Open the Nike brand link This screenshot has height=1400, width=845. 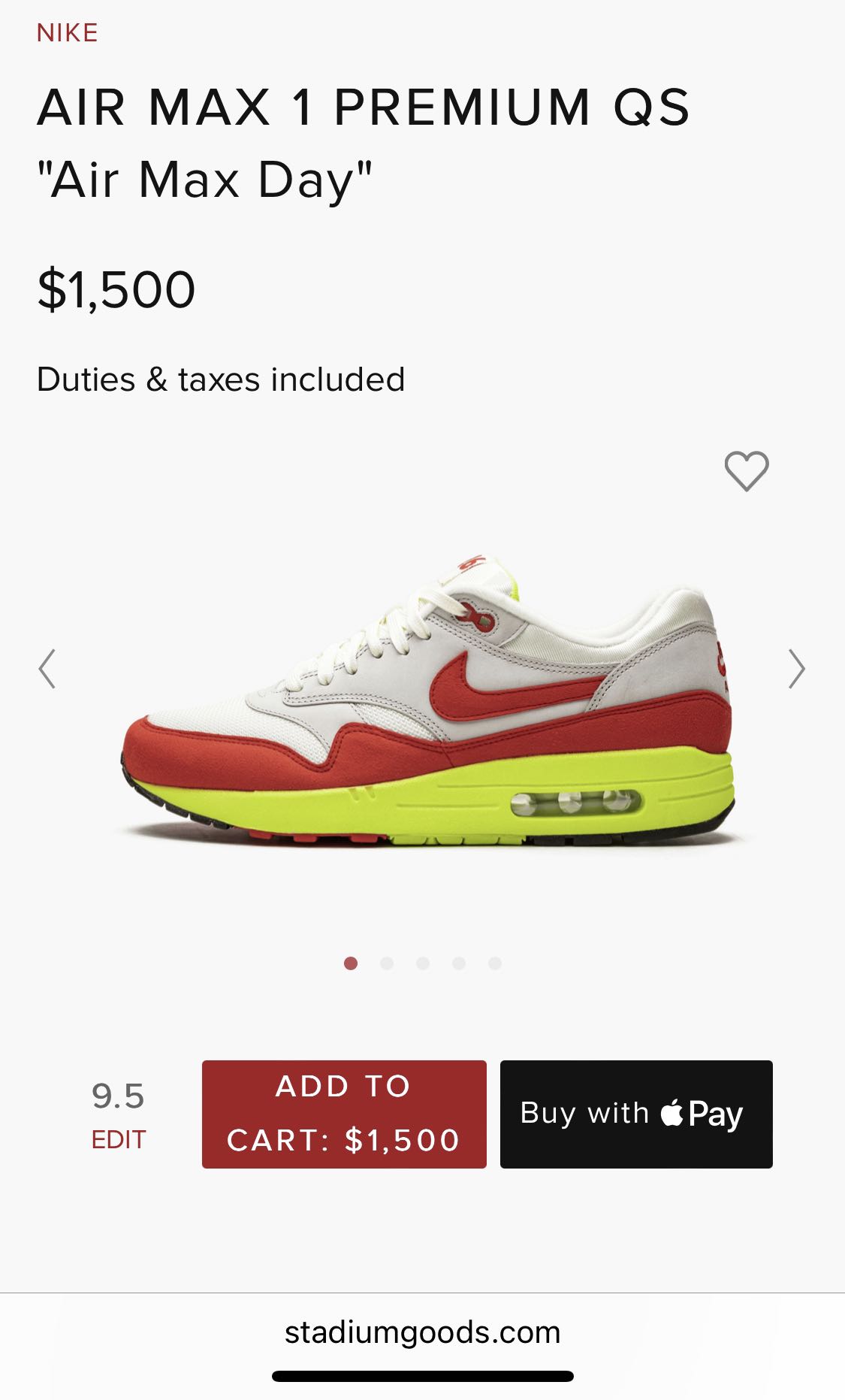click(x=68, y=33)
